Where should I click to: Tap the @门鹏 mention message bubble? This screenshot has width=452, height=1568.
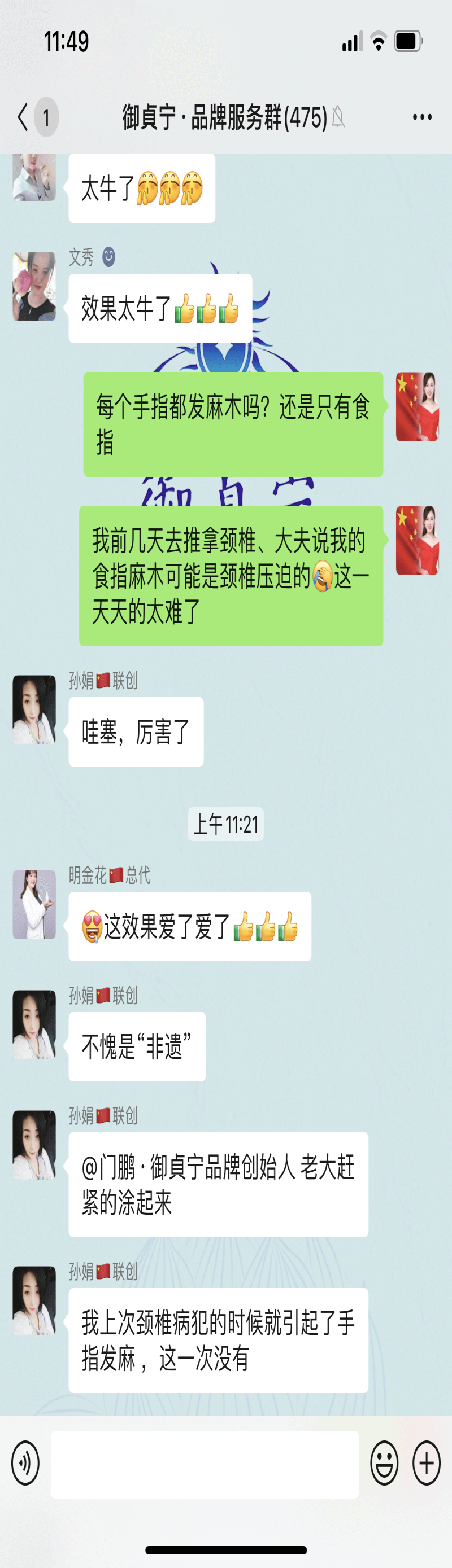coord(218,1185)
